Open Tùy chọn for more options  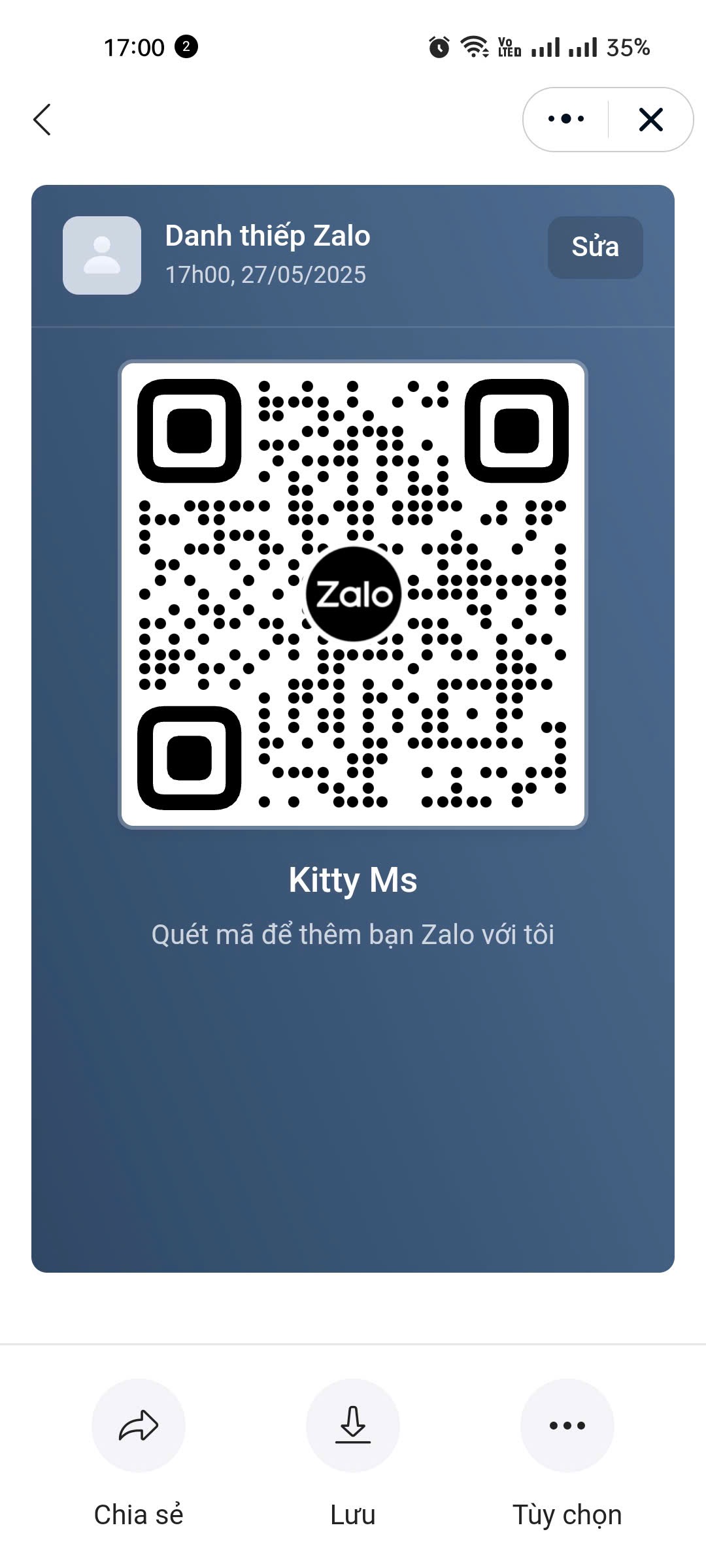(567, 1425)
